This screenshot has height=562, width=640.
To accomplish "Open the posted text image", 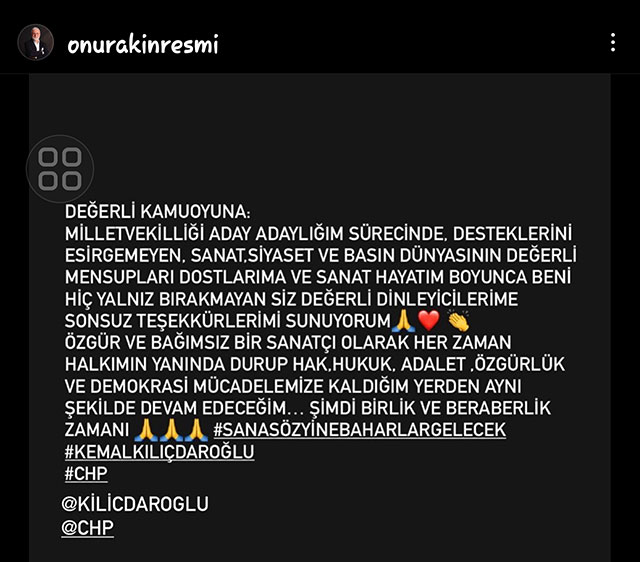I will (320, 330).
